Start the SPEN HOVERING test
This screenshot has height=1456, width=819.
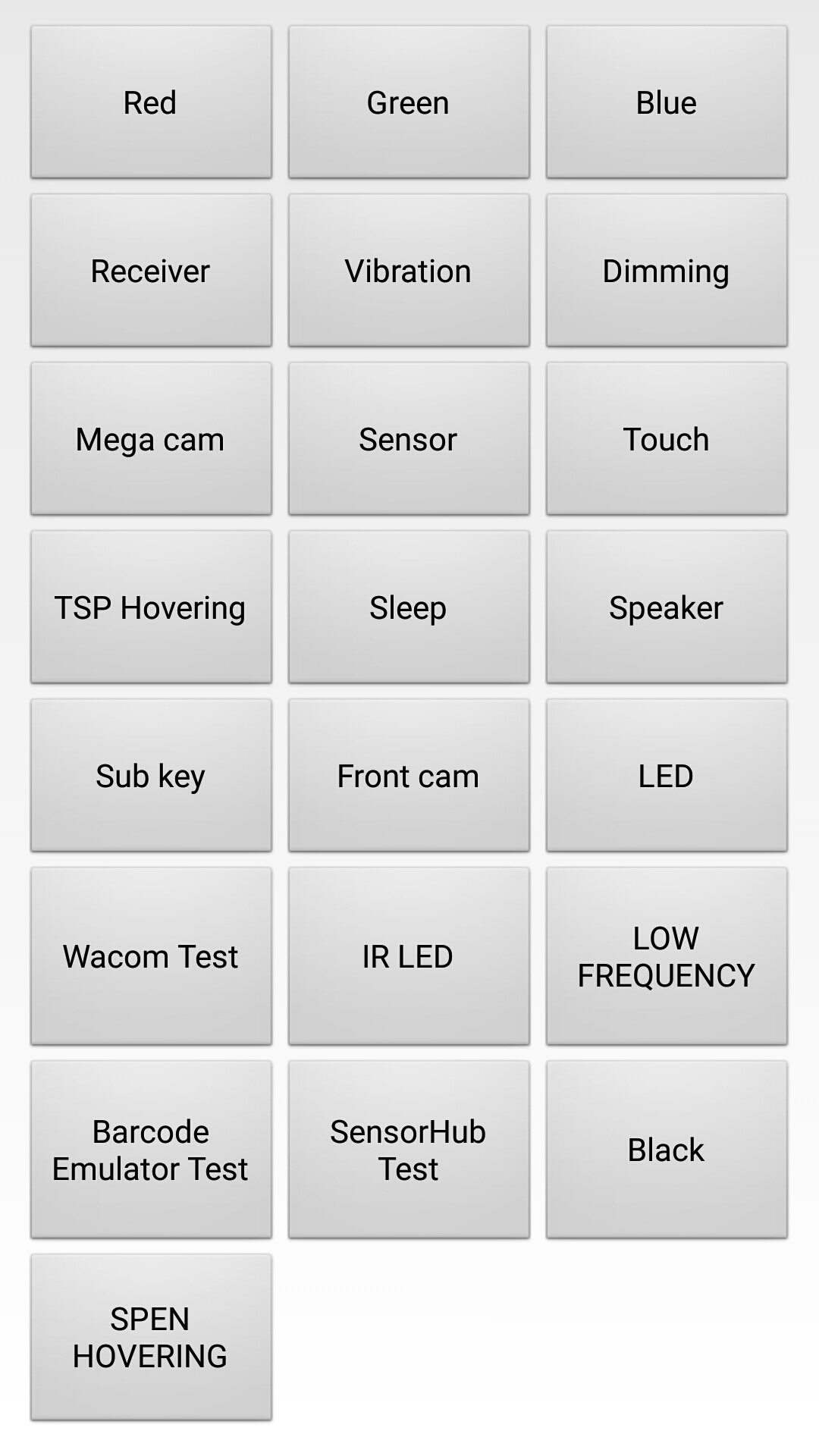(x=151, y=1337)
